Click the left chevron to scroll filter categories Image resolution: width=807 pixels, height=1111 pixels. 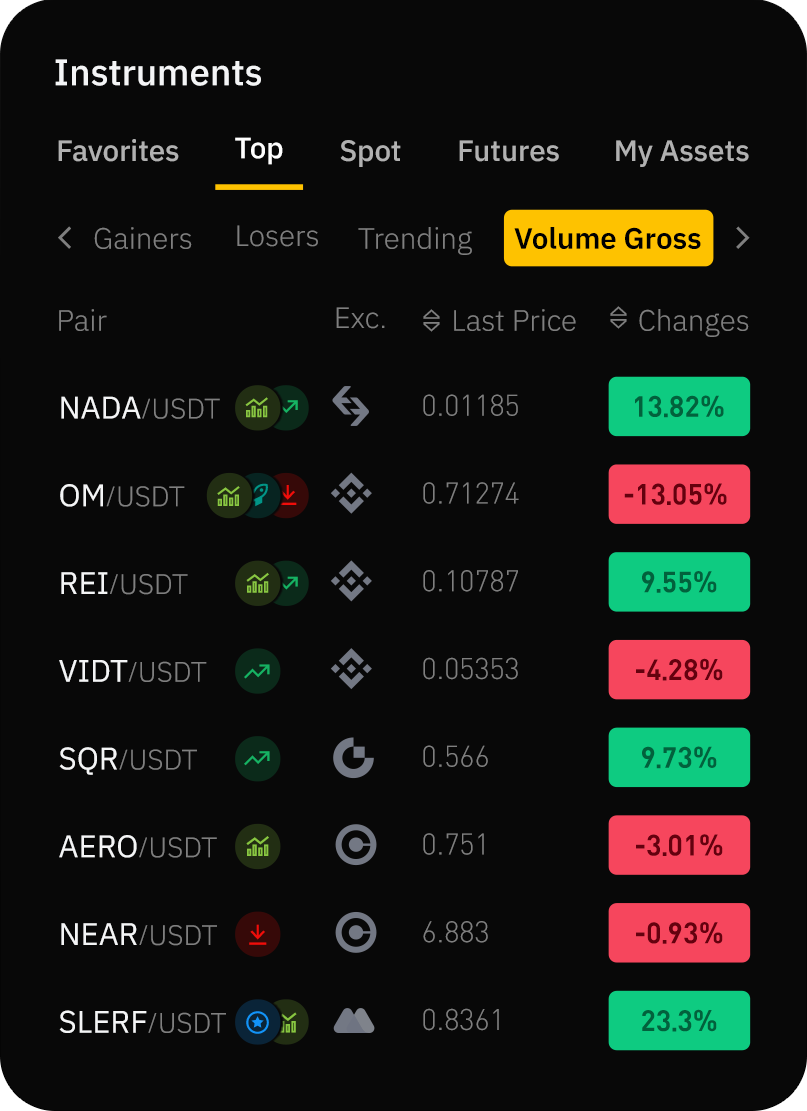click(x=64, y=238)
